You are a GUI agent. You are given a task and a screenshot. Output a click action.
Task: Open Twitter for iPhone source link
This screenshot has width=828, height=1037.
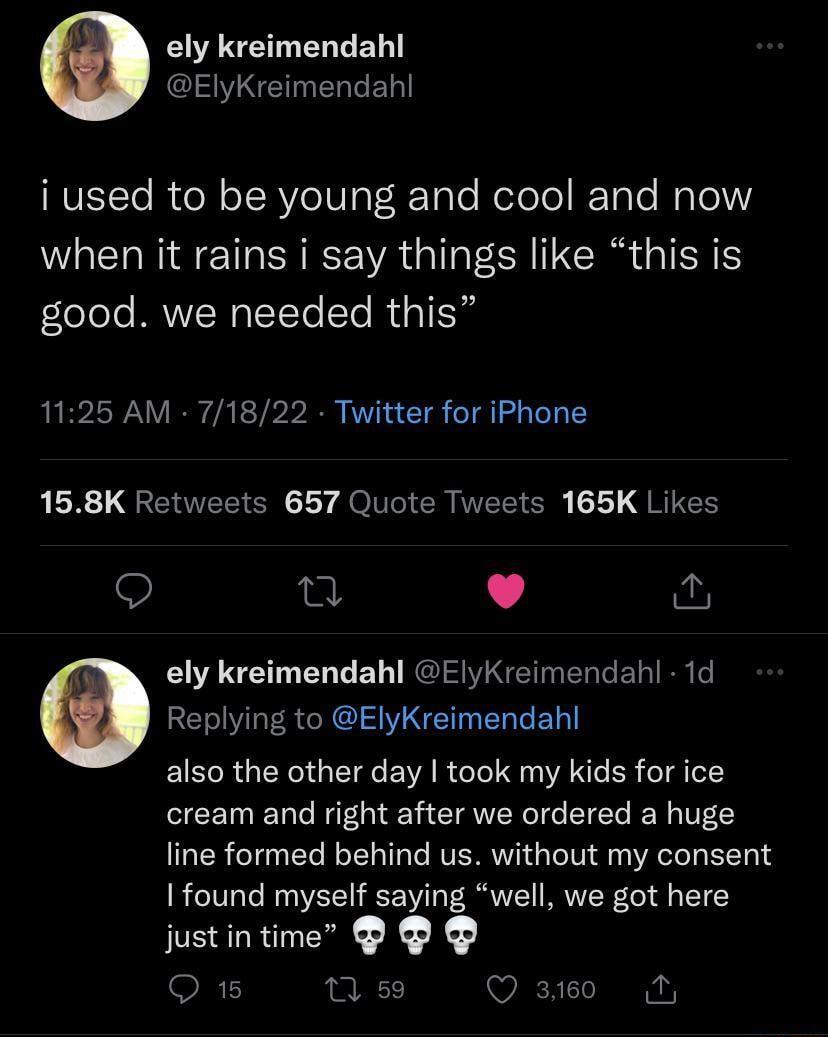click(460, 412)
